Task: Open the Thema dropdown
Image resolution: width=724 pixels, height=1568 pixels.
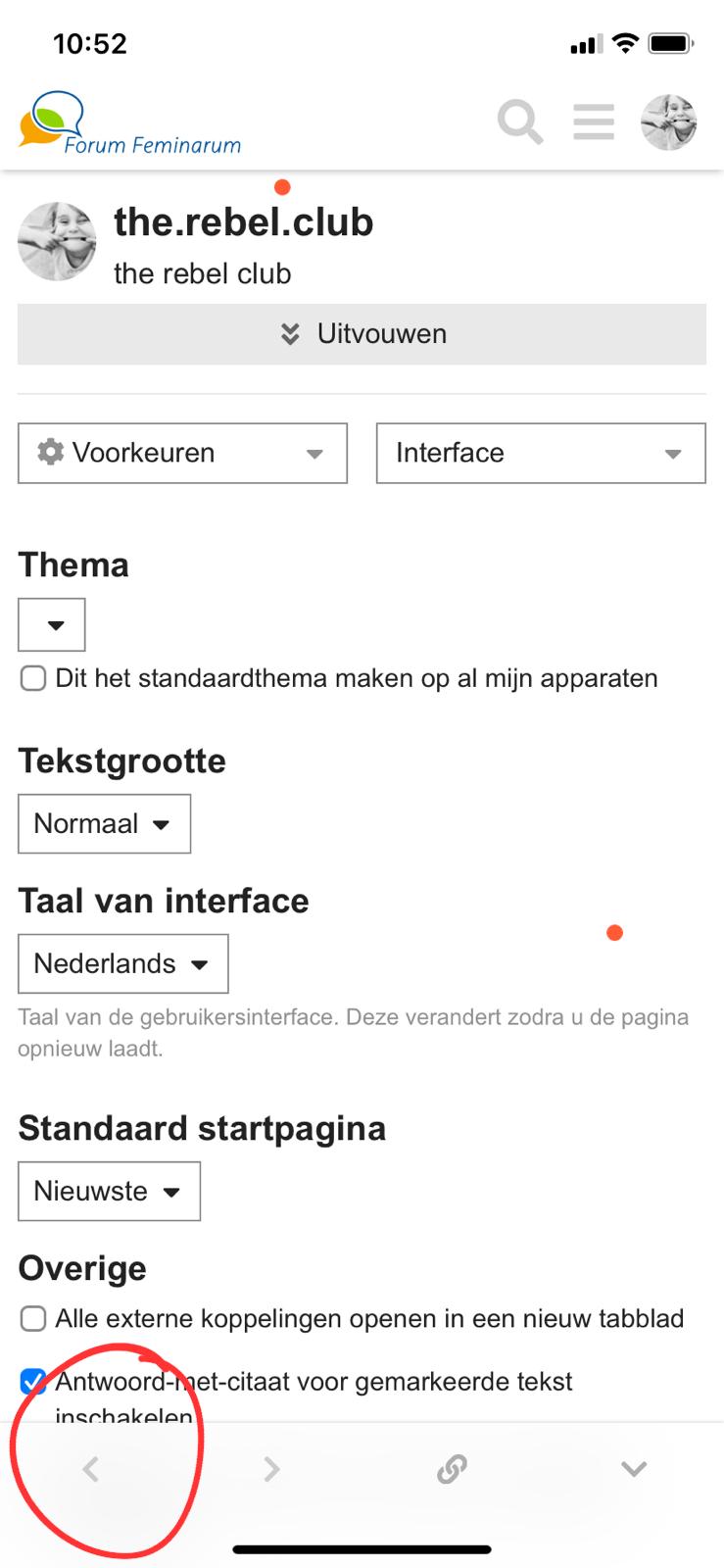Action: point(52,625)
